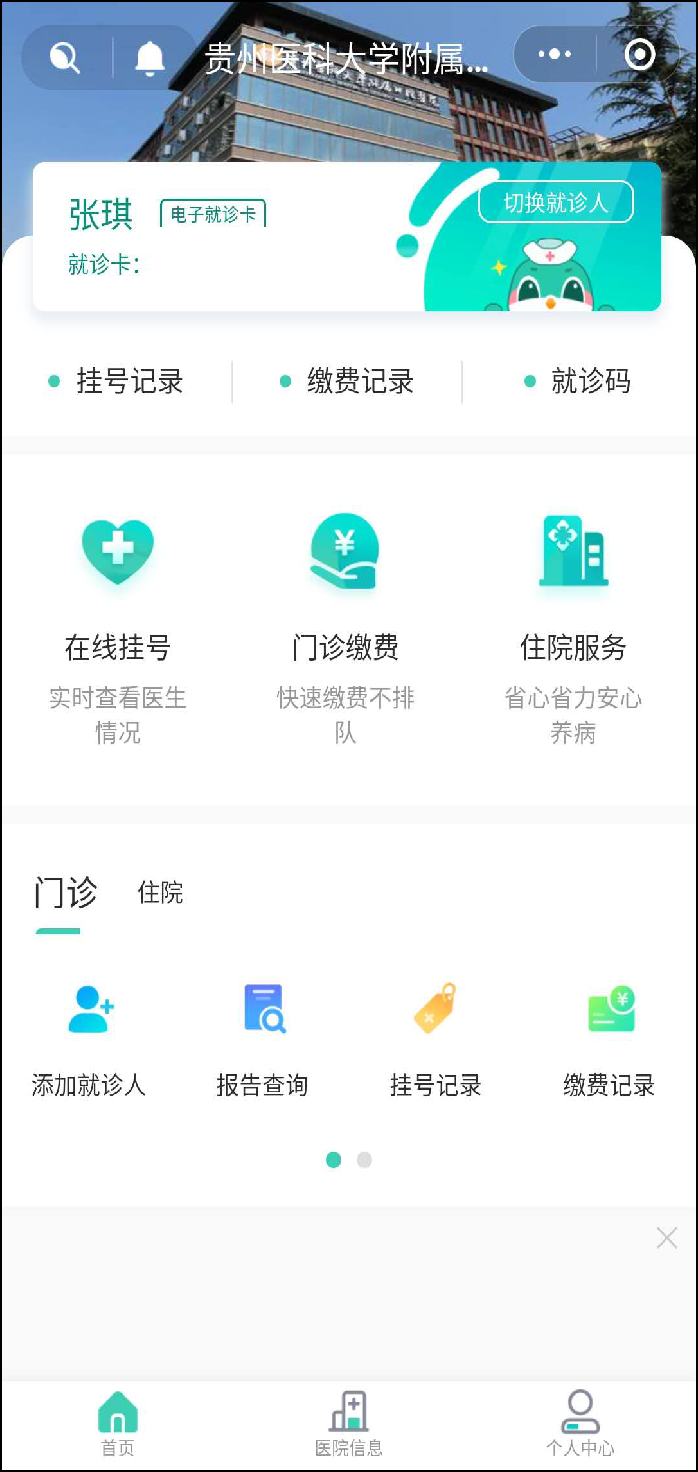Show the 就诊码 code
The height and width of the screenshot is (1472, 698).
pyautogui.click(x=579, y=381)
